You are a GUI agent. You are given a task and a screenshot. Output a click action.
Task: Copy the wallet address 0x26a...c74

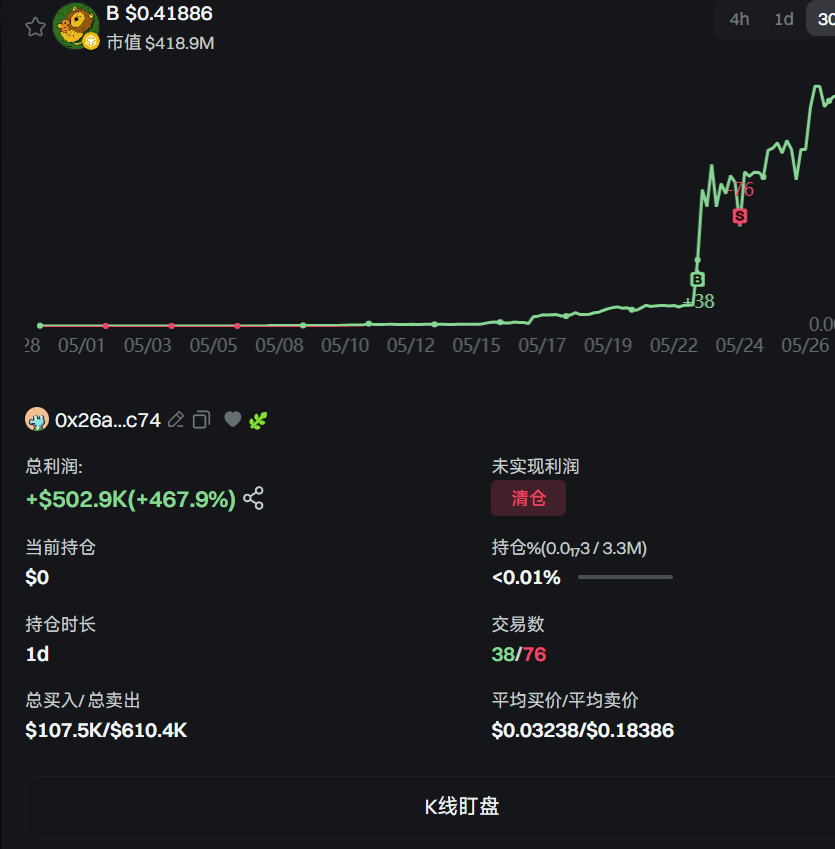pos(201,420)
